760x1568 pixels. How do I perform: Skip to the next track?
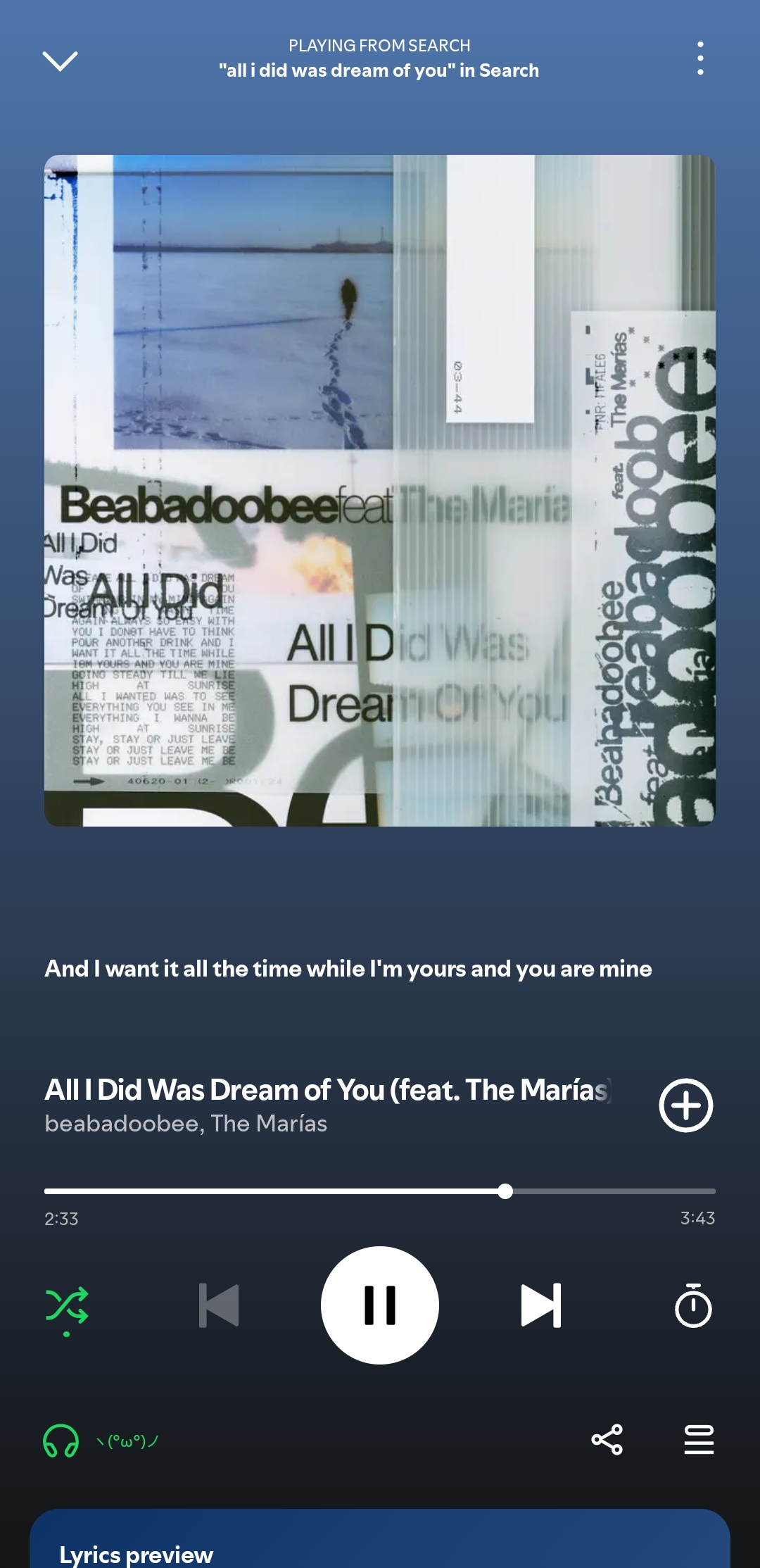pyautogui.click(x=540, y=1305)
